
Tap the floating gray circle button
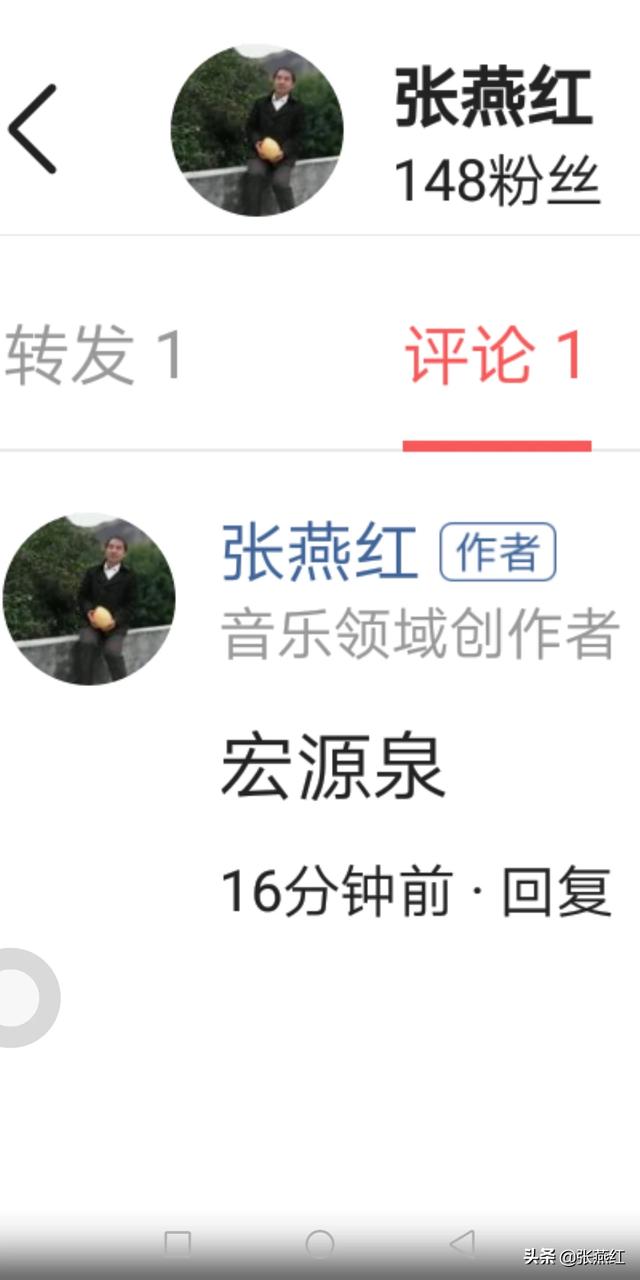pos(22,997)
